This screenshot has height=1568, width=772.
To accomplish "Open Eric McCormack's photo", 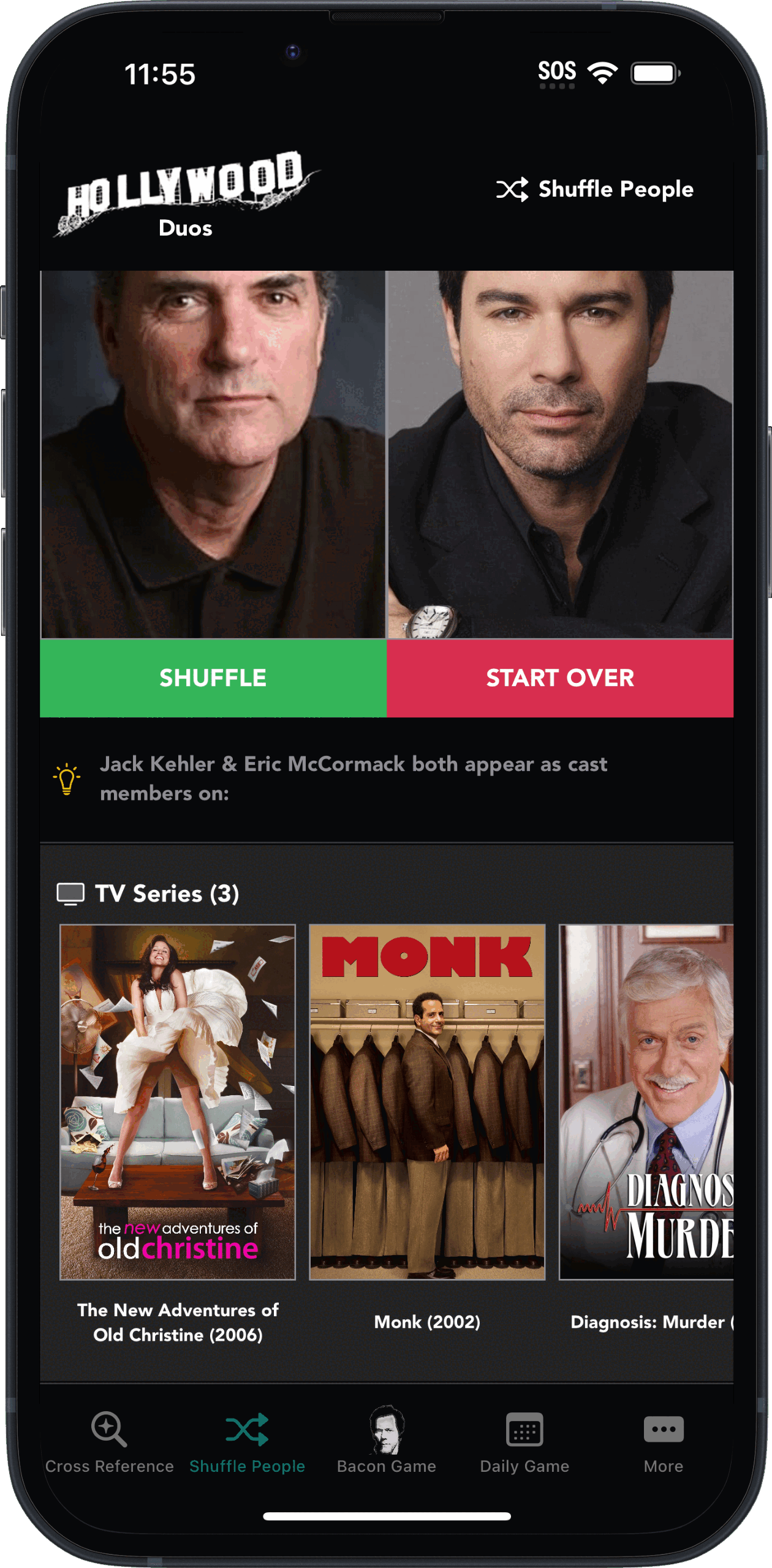I will 560,454.
